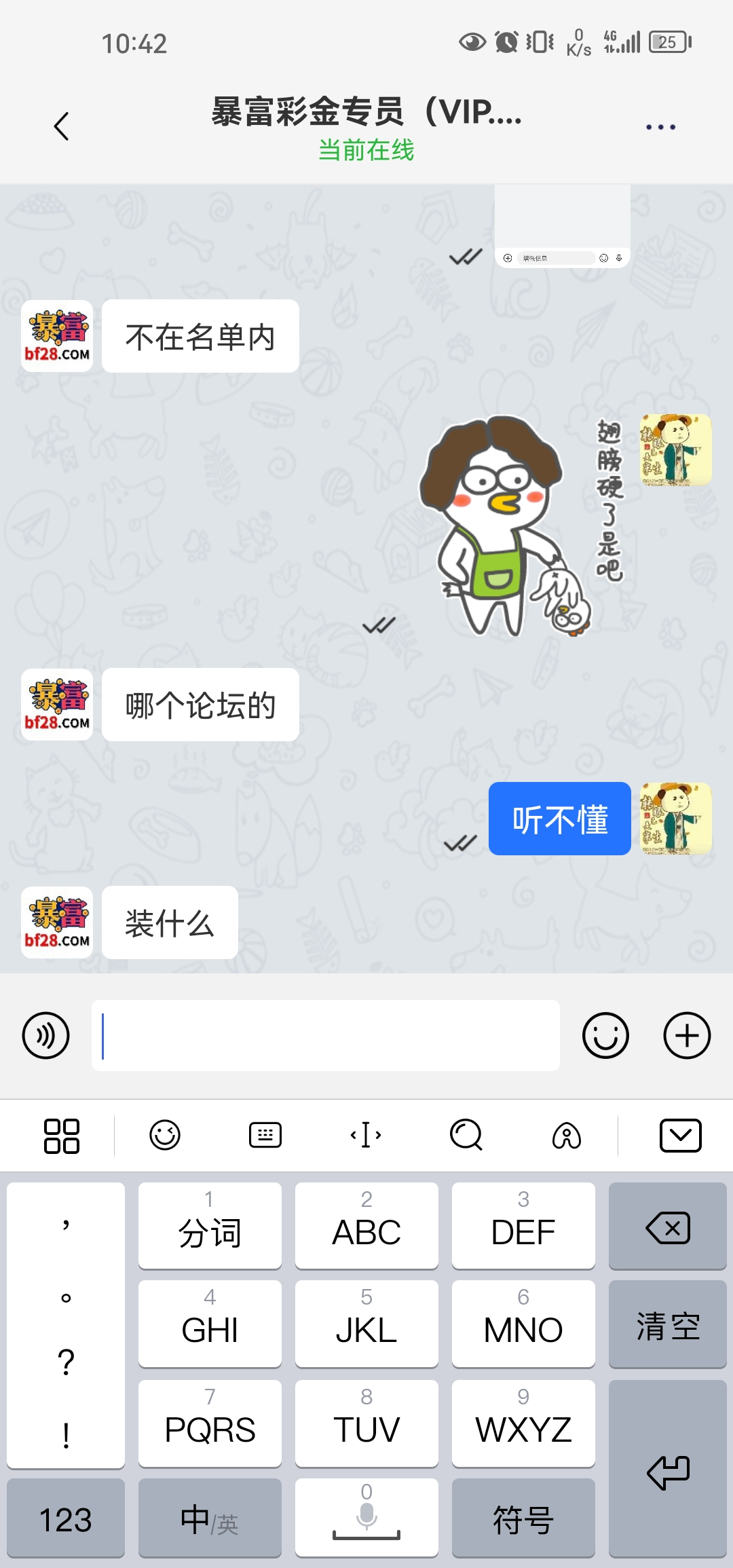
Task: Tap the keyboard return key
Action: (668, 1470)
